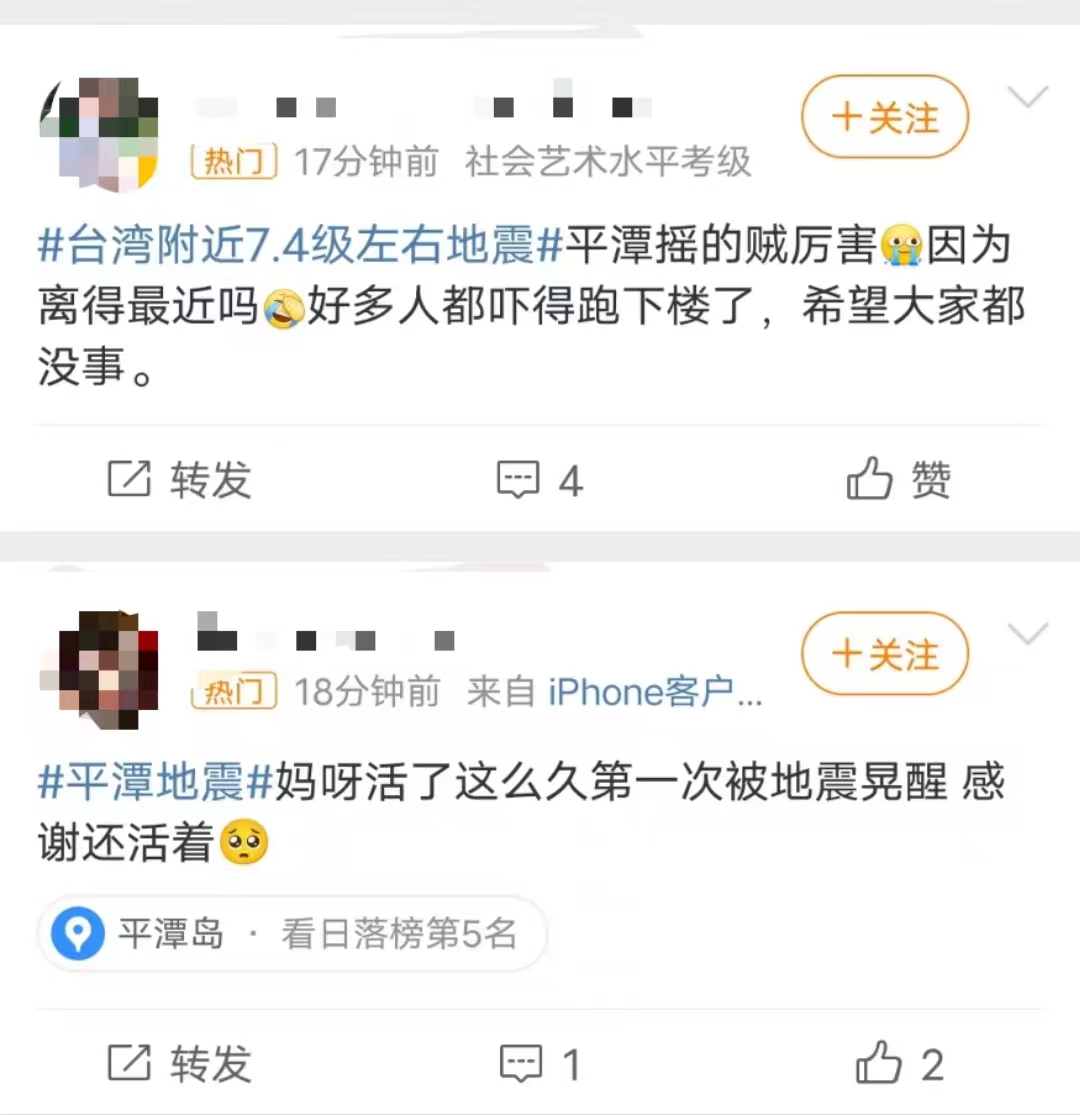Image resolution: width=1080 pixels, height=1115 pixels.
Task: Open comments icon on the first post
Action: tap(518, 480)
